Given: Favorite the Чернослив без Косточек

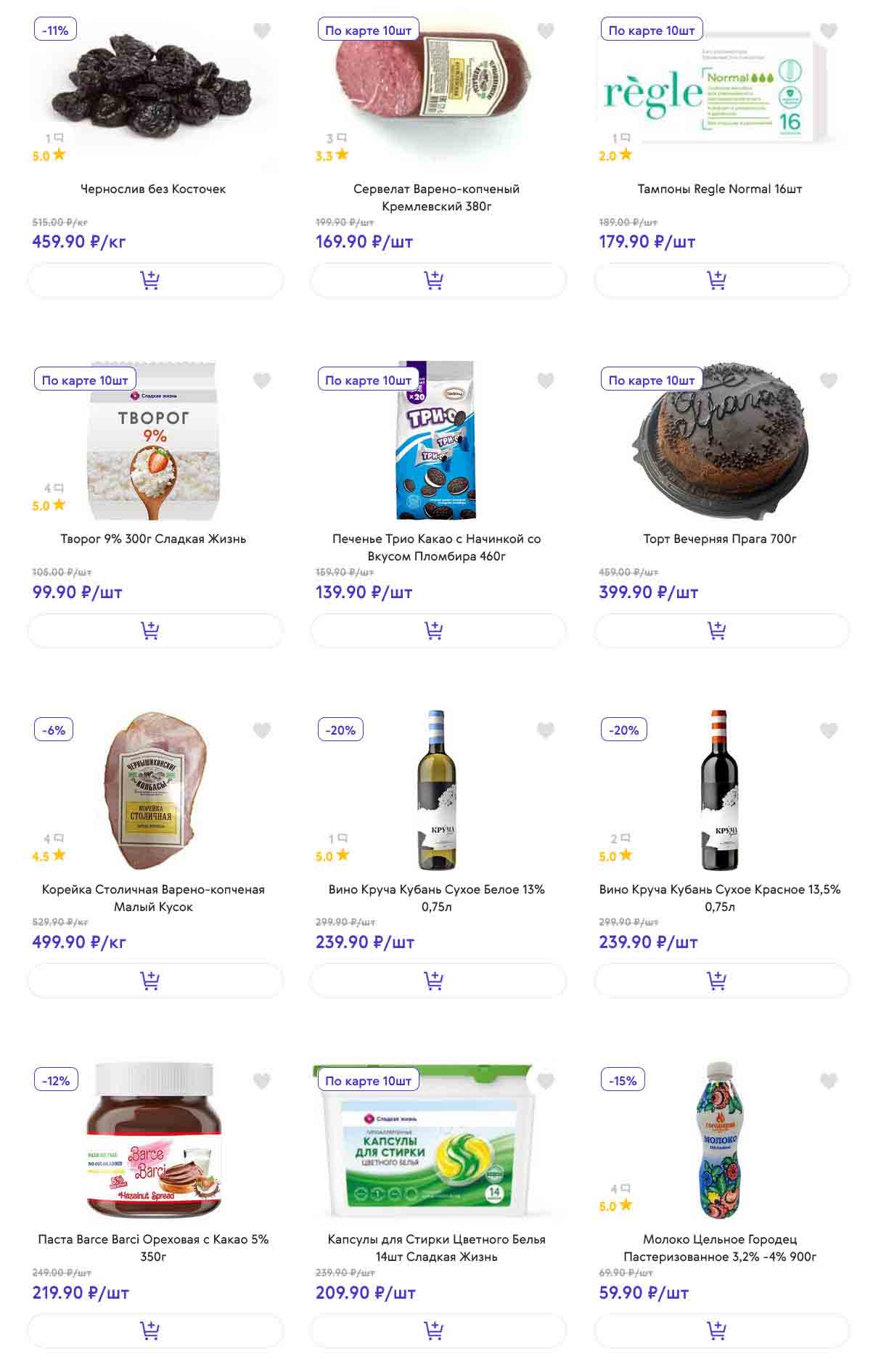Looking at the screenshot, I should point(261,30).
